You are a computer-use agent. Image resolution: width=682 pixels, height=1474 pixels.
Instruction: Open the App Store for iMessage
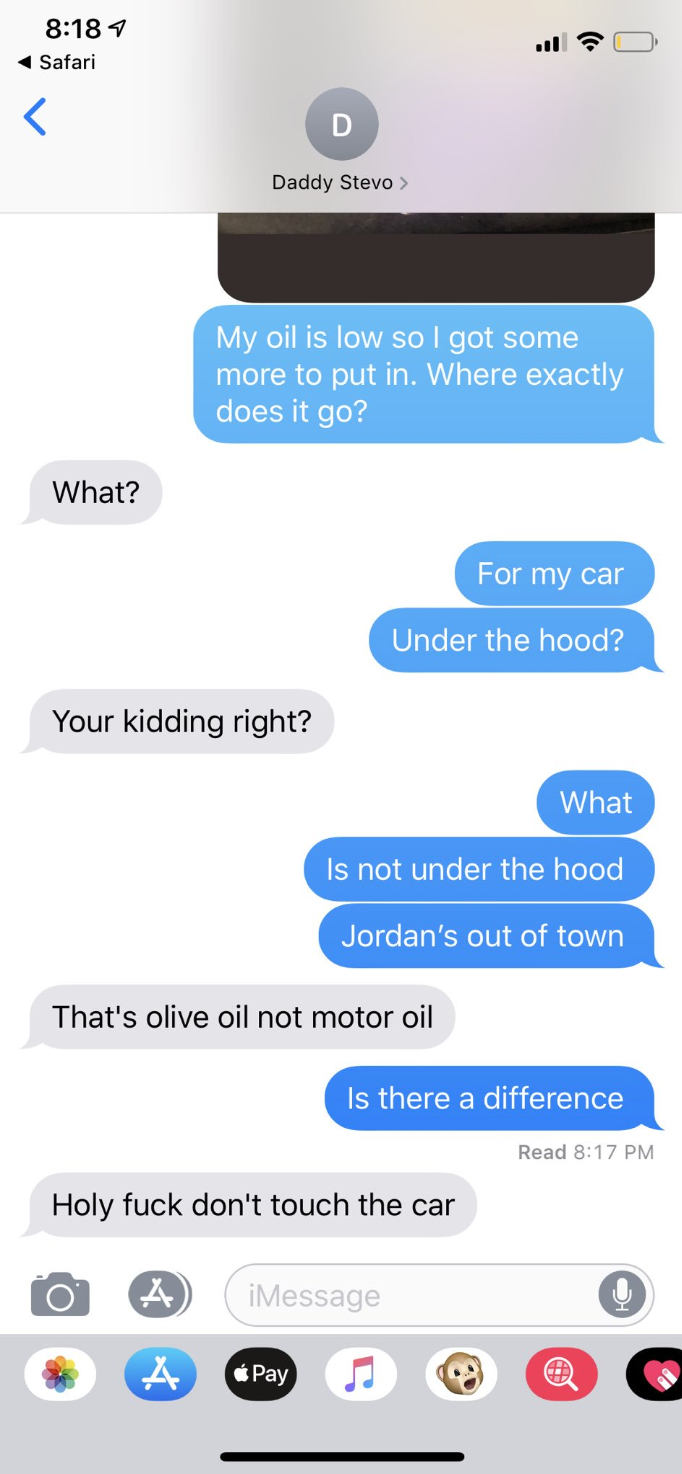point(161,1373)
